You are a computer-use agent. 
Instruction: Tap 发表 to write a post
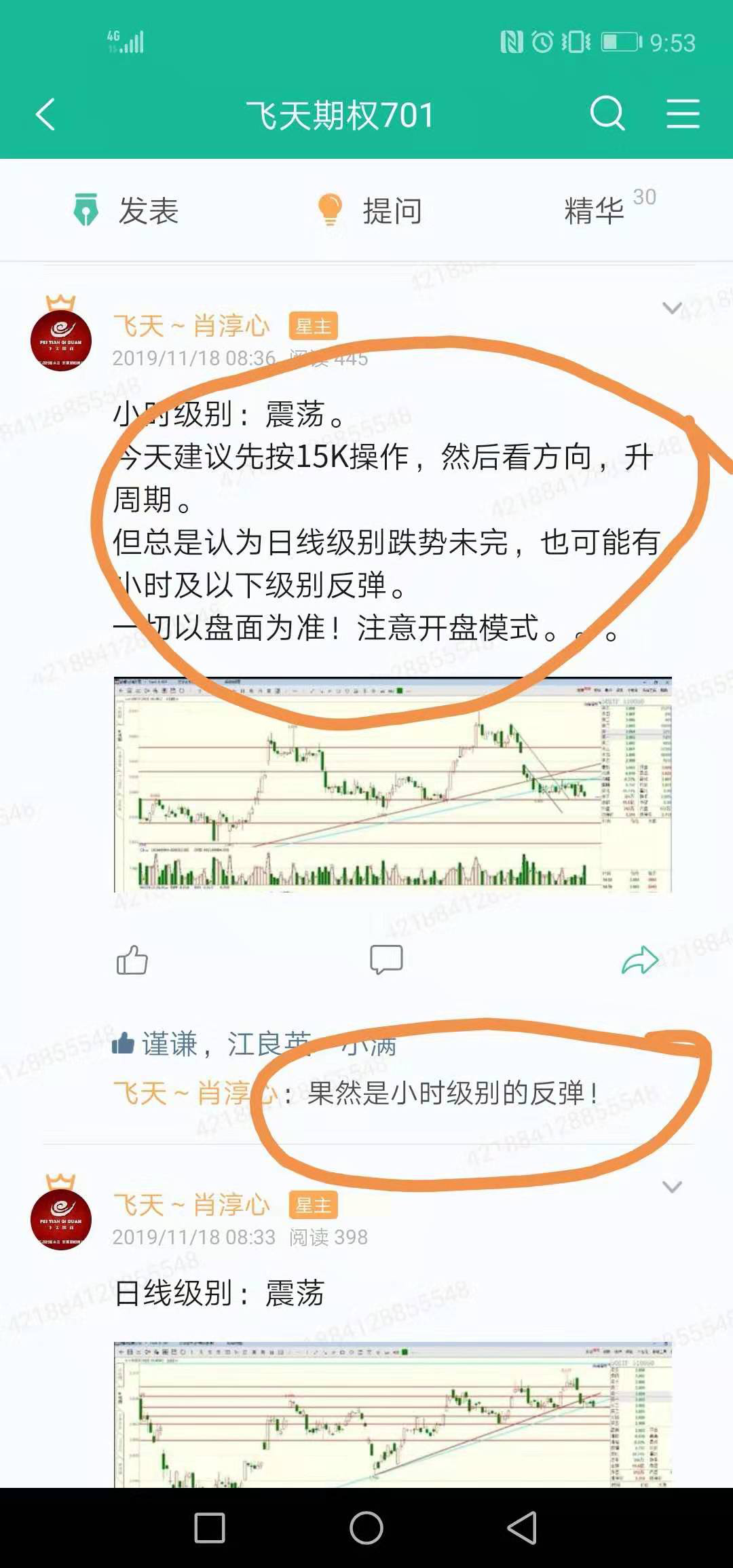[x=126, y=210]
